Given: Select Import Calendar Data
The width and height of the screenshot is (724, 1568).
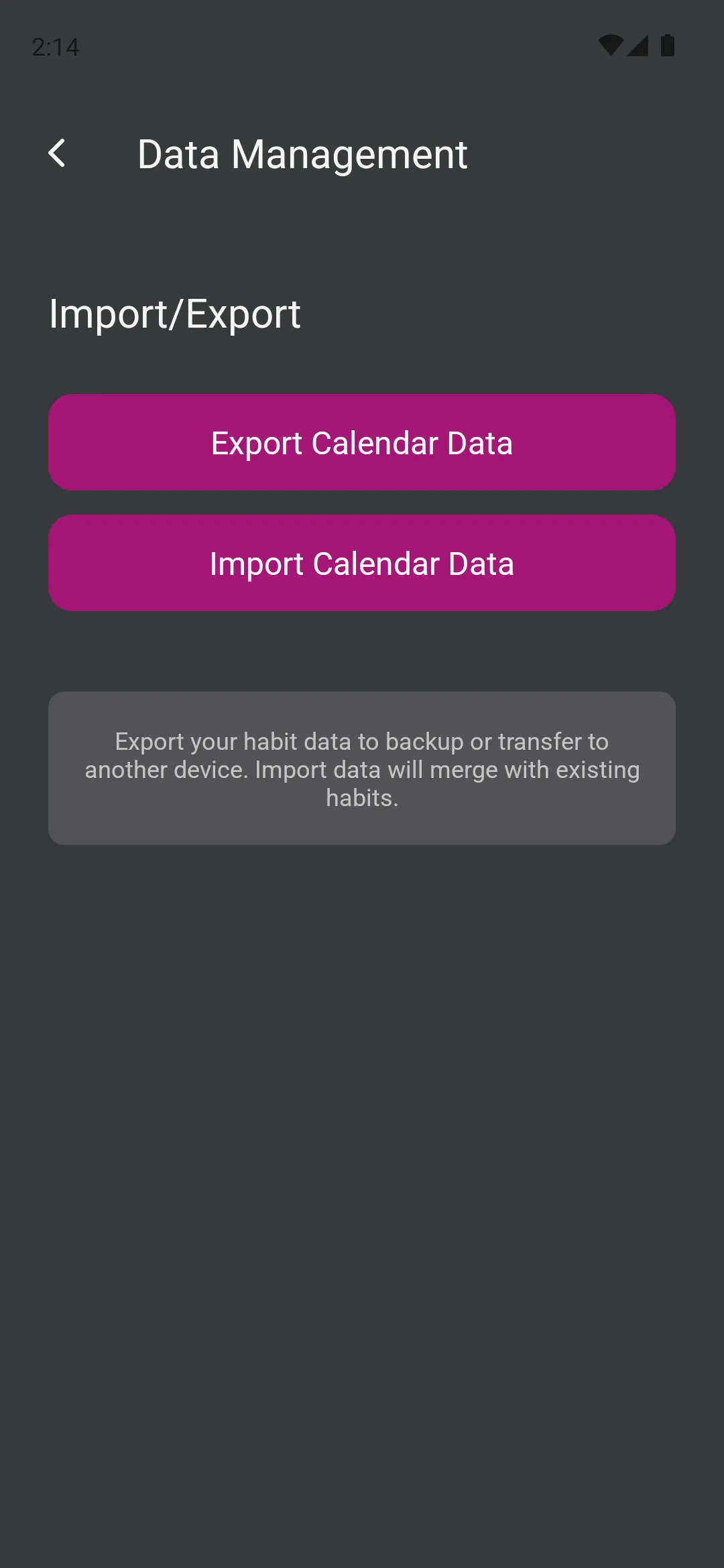Looking at the screenshot, I should [362, 563].
